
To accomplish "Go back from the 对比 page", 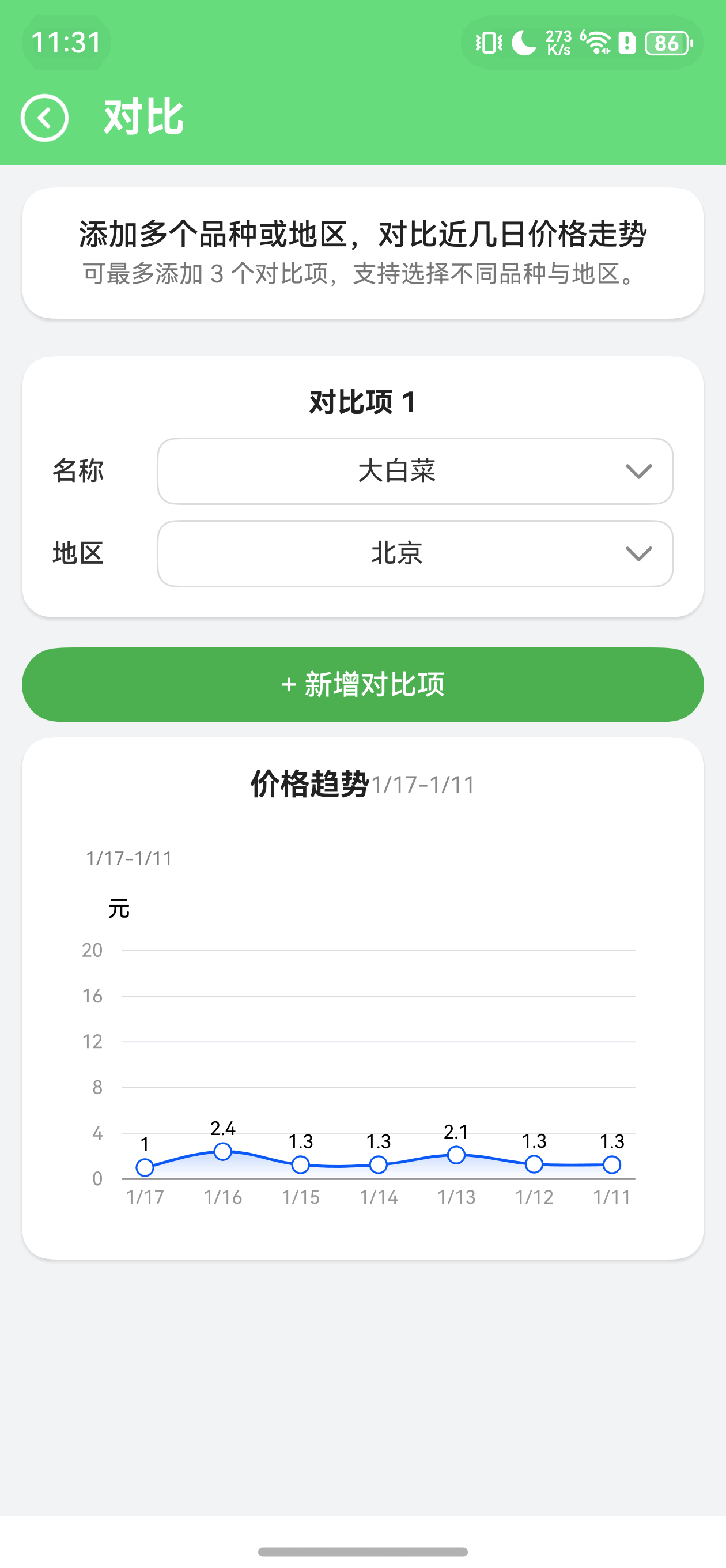I will pos(44,118).
